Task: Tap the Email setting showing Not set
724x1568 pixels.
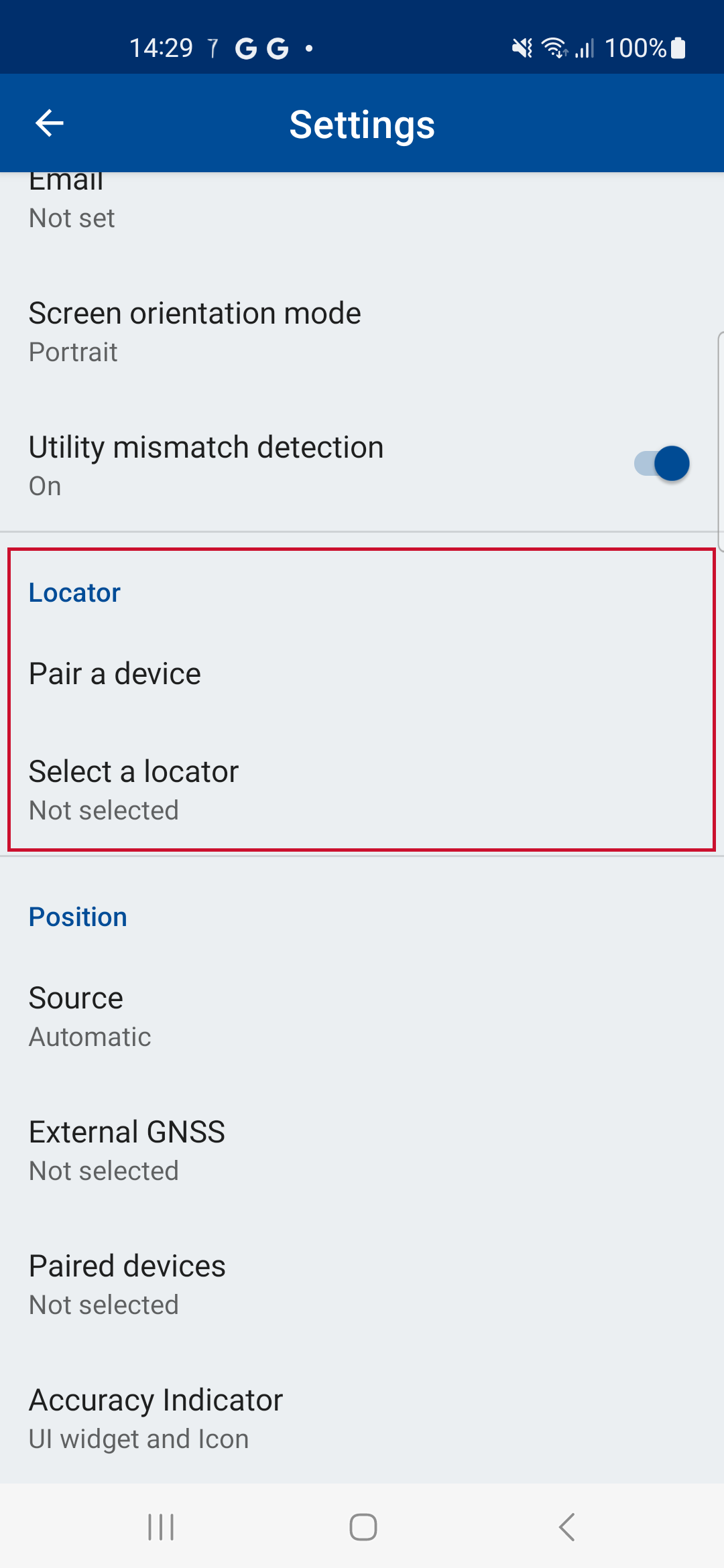Action: (362, 201)
